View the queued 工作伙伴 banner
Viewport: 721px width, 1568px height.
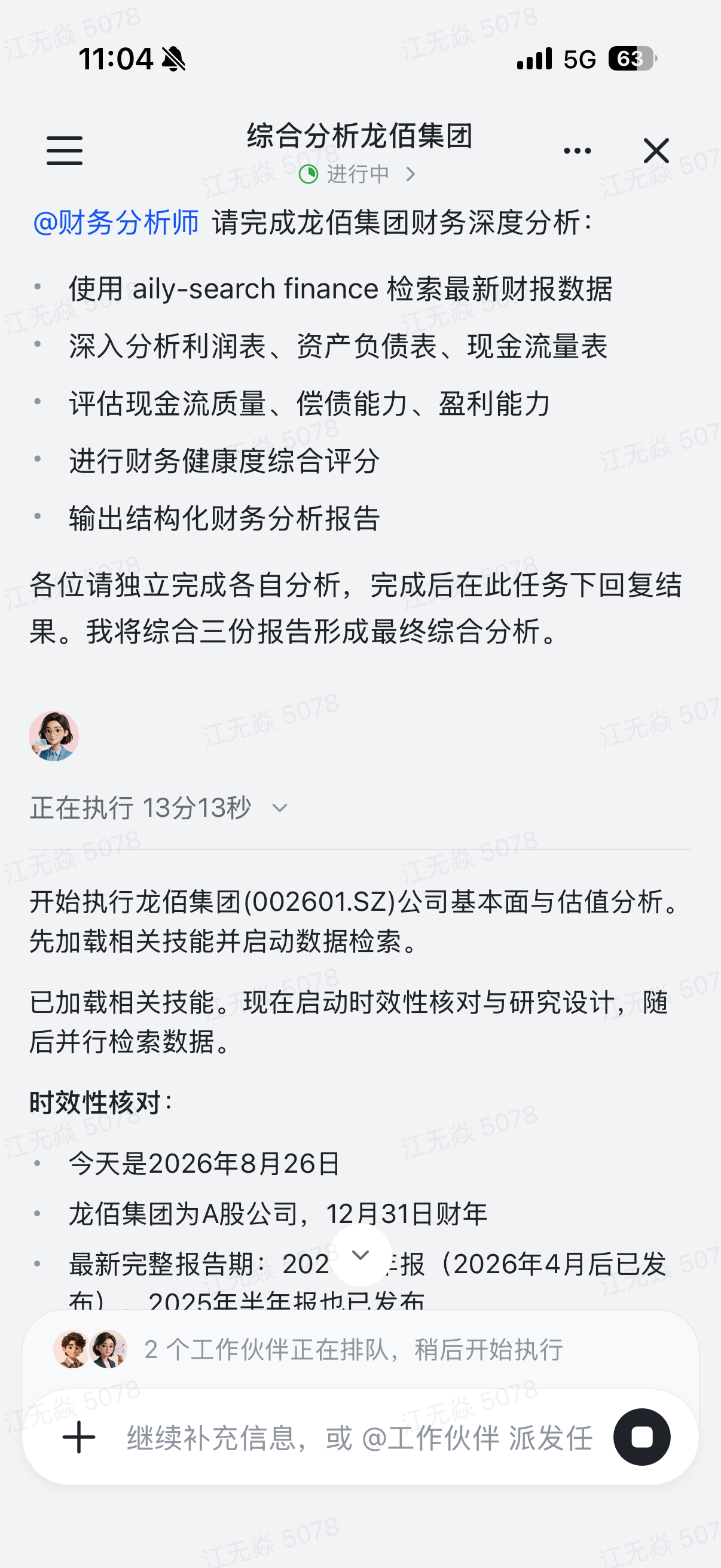click(360, 1349)
